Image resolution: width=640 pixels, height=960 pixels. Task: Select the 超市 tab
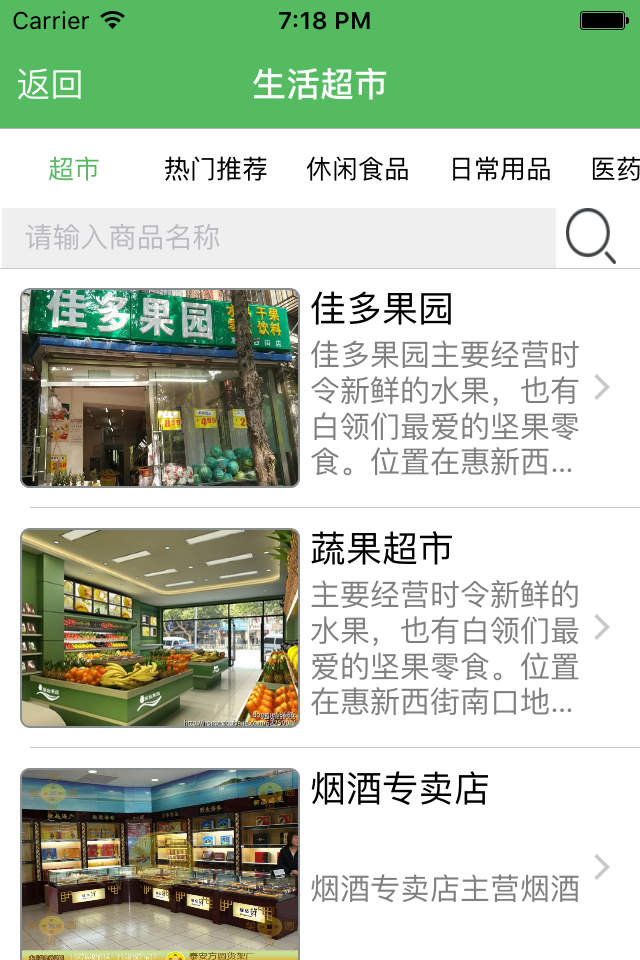[x=74, y=169]
